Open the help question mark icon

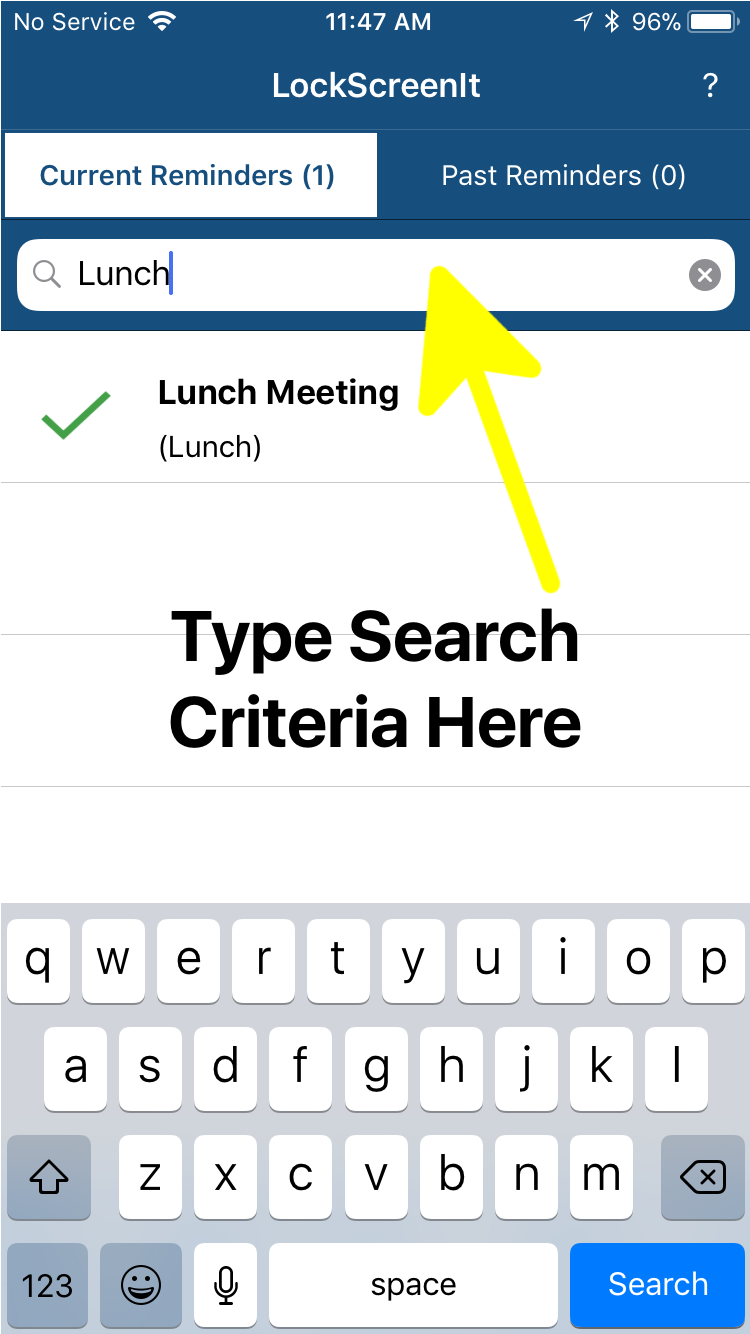[x=710, y=86]
